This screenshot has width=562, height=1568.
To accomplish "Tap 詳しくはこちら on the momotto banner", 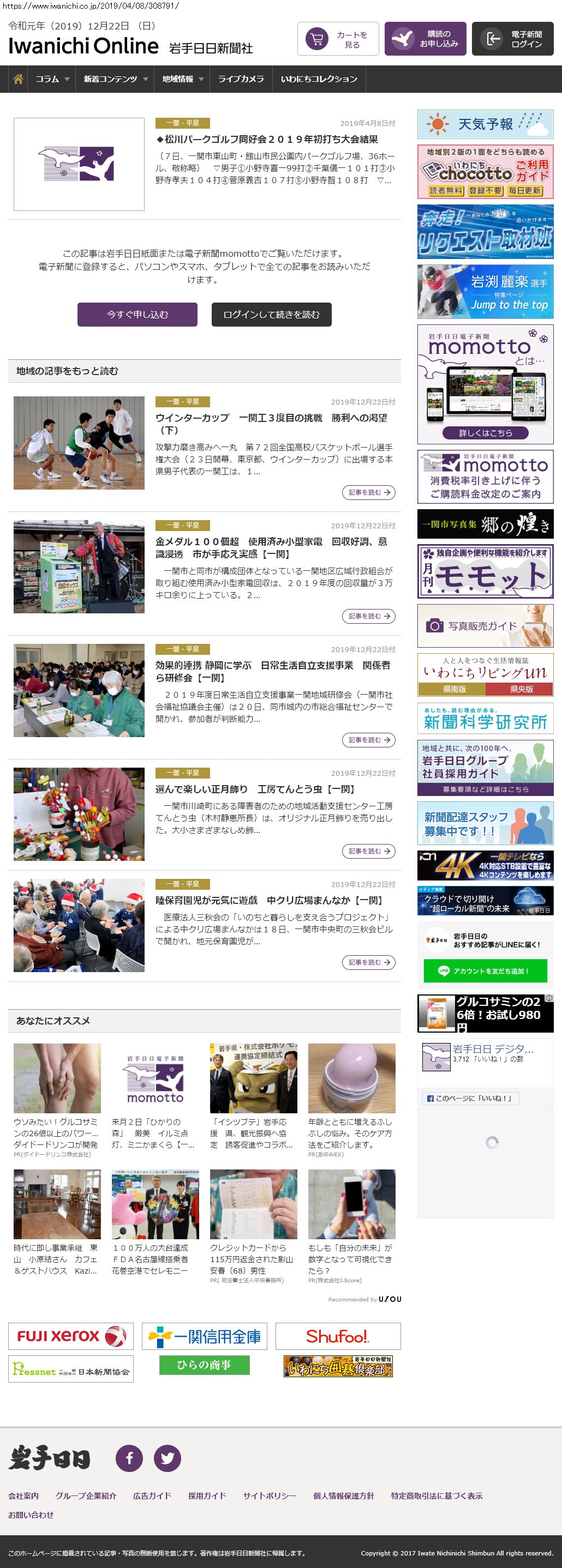I will [x=485, y=433].
